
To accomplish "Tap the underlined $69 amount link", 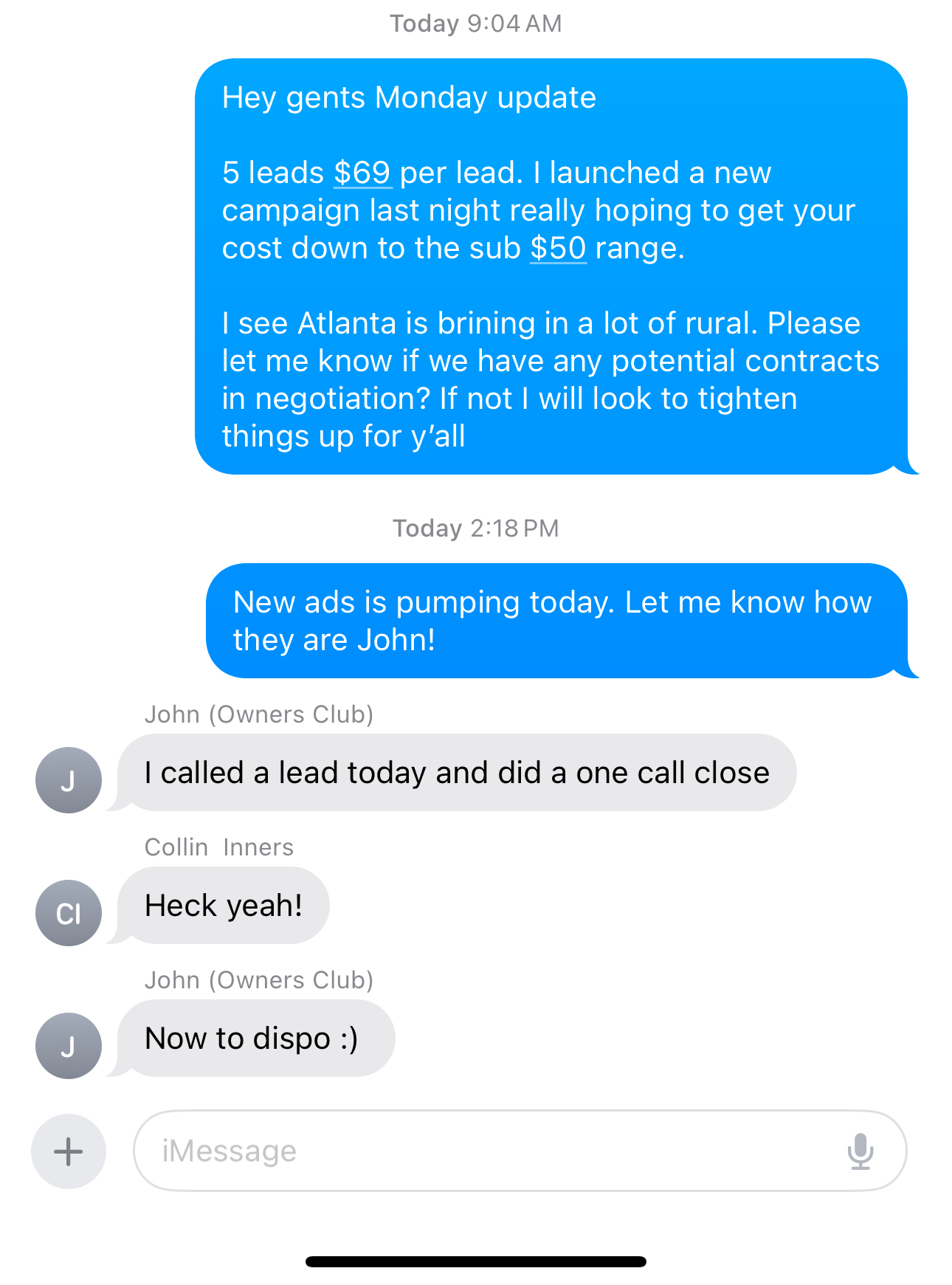I will 362,173.
